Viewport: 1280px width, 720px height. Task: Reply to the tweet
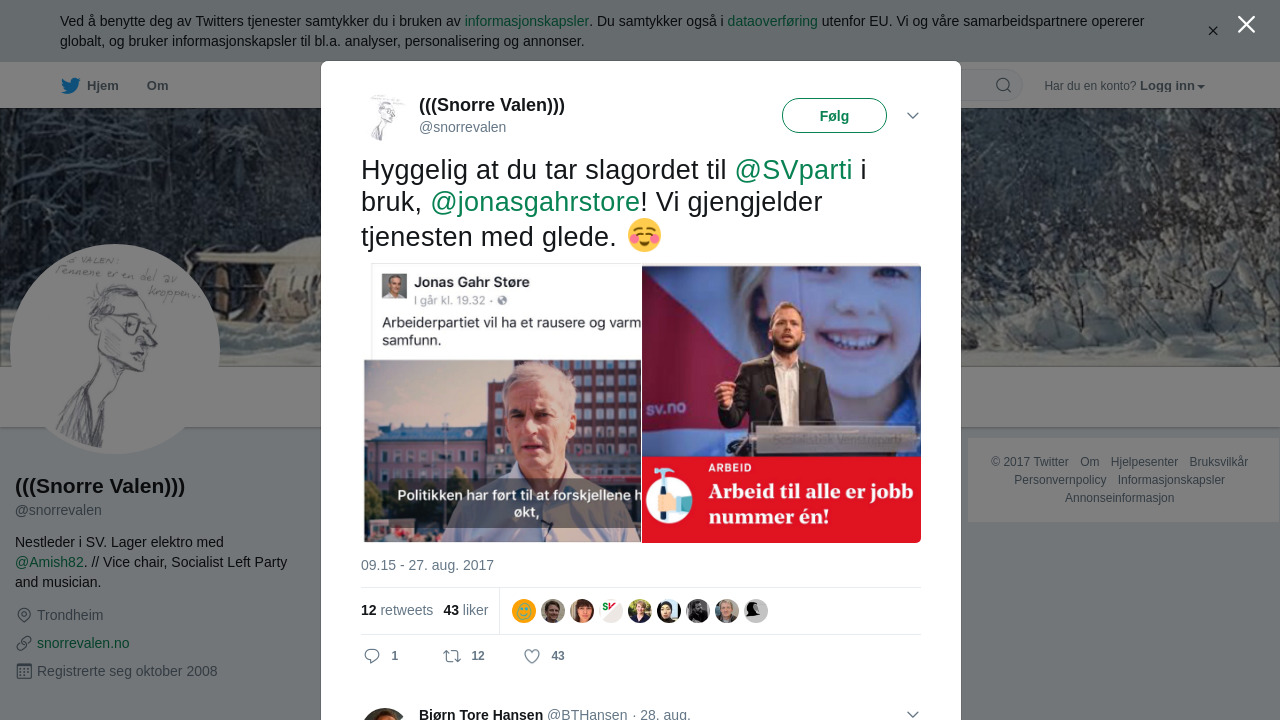372,656
